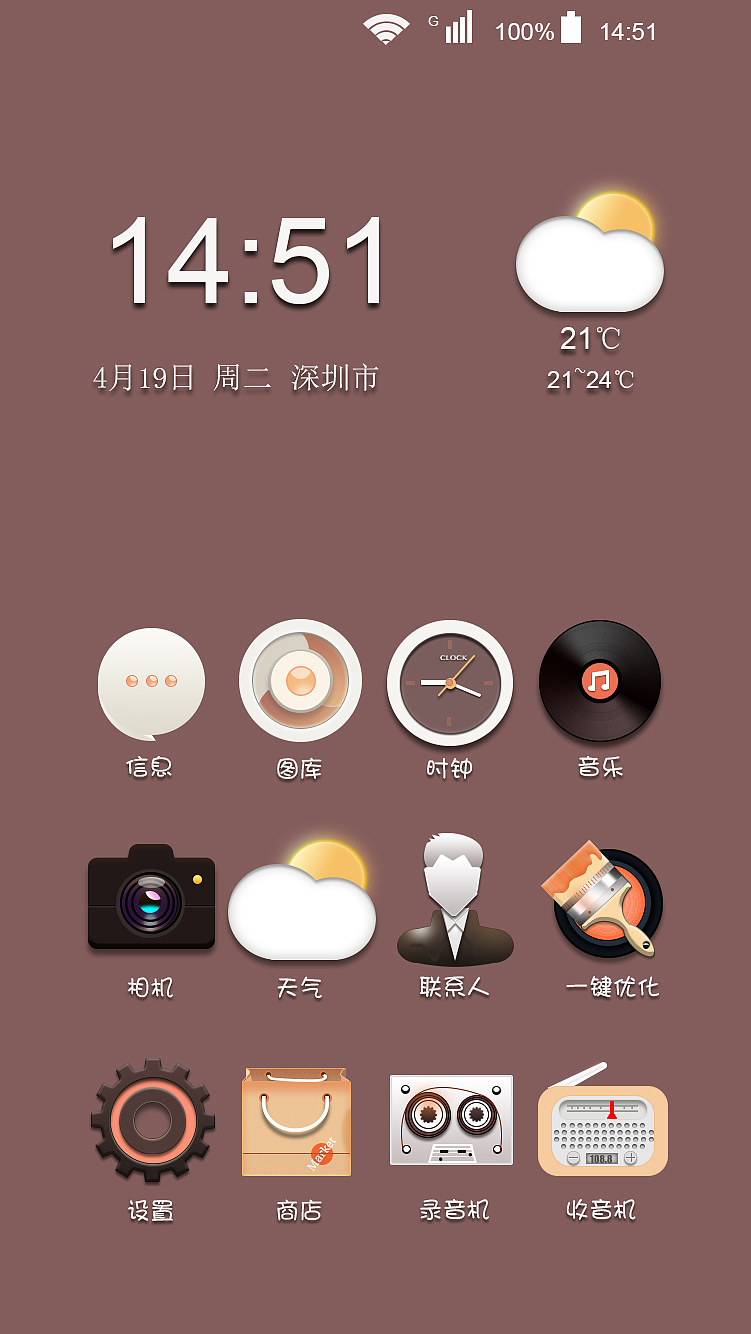Open the 信息 messaging app
Viewport: 751px width, 1334px height.
151,683
